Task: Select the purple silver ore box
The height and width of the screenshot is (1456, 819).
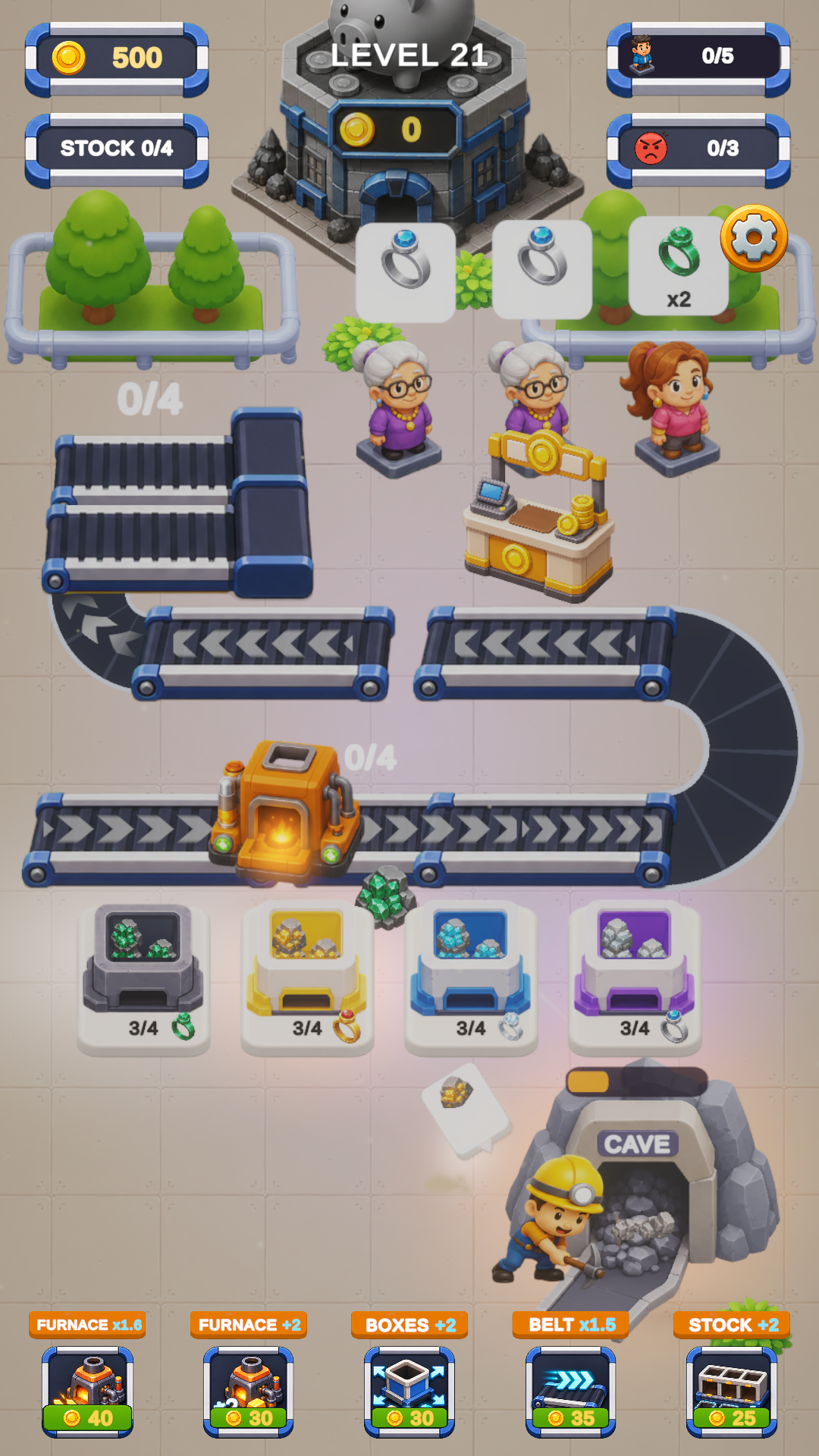Action: [635, 978]
